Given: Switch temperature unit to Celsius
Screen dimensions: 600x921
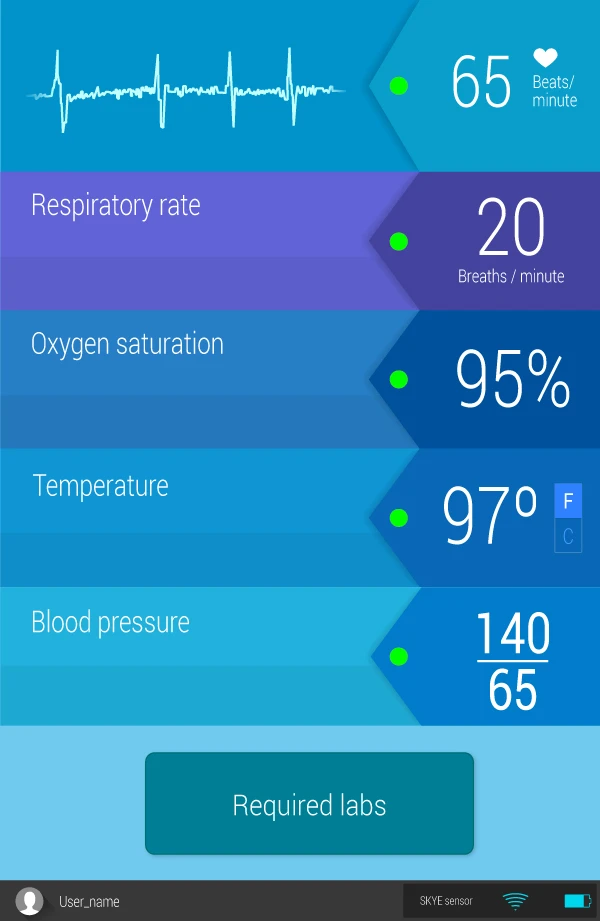Looking at the screenshot, I should (568, 536).
